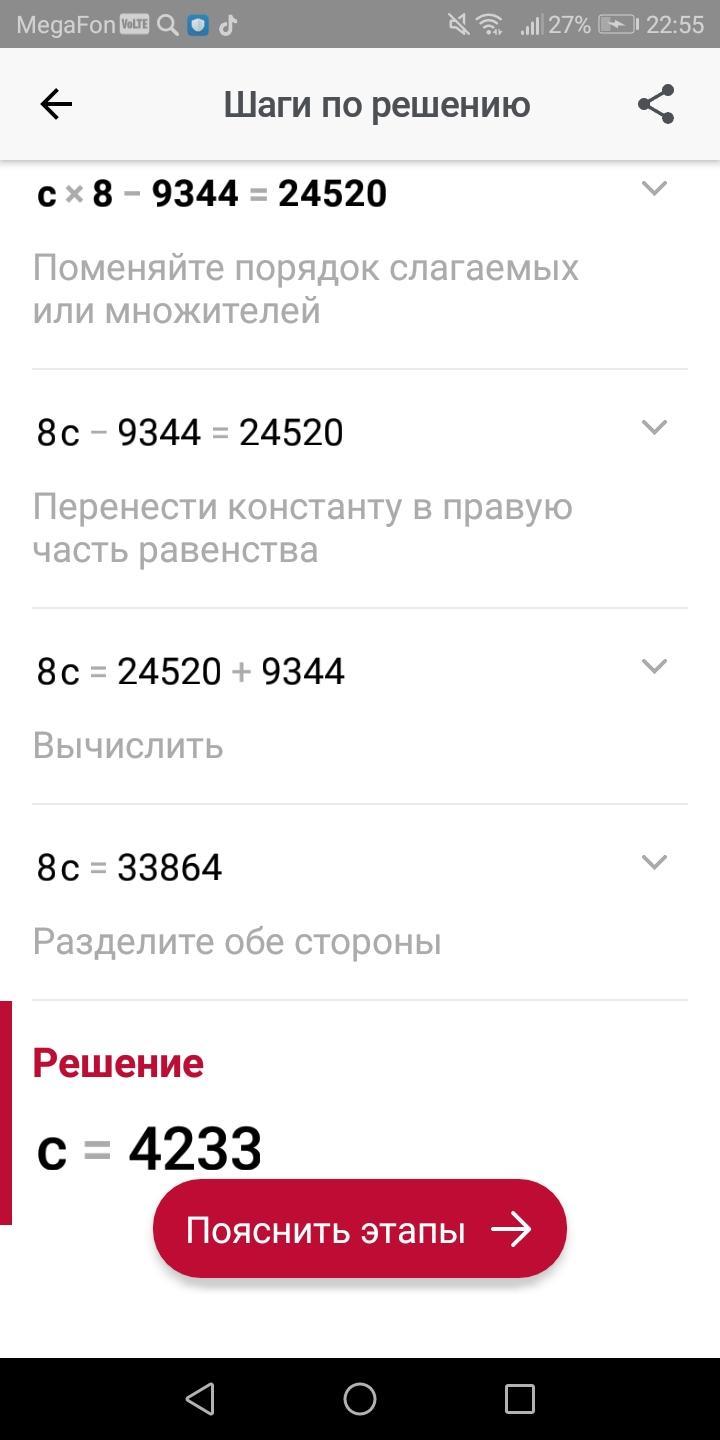Share the solution steps

click(x=656, y=104)
